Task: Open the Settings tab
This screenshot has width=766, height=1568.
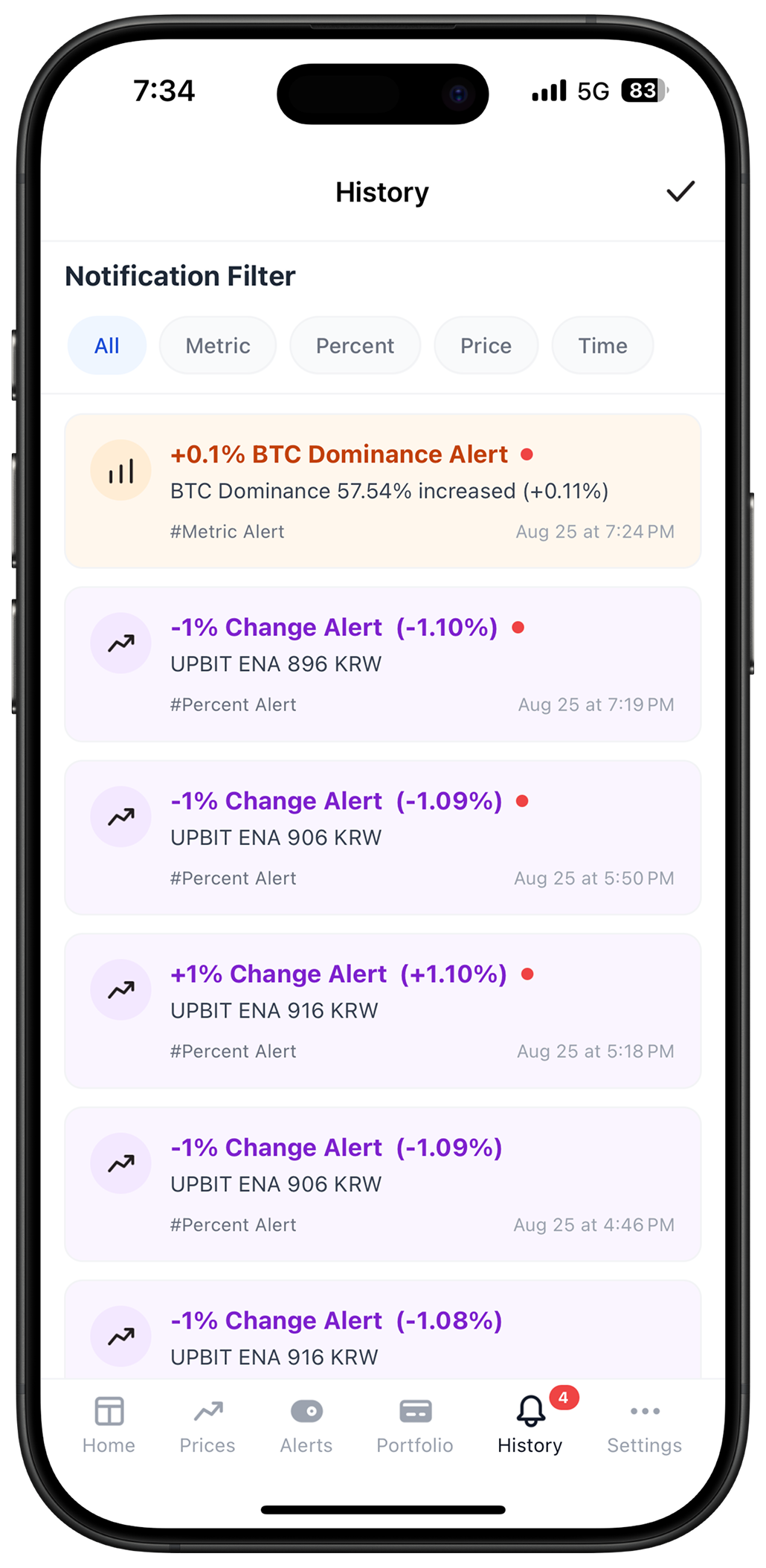Action: point(644,1424)
